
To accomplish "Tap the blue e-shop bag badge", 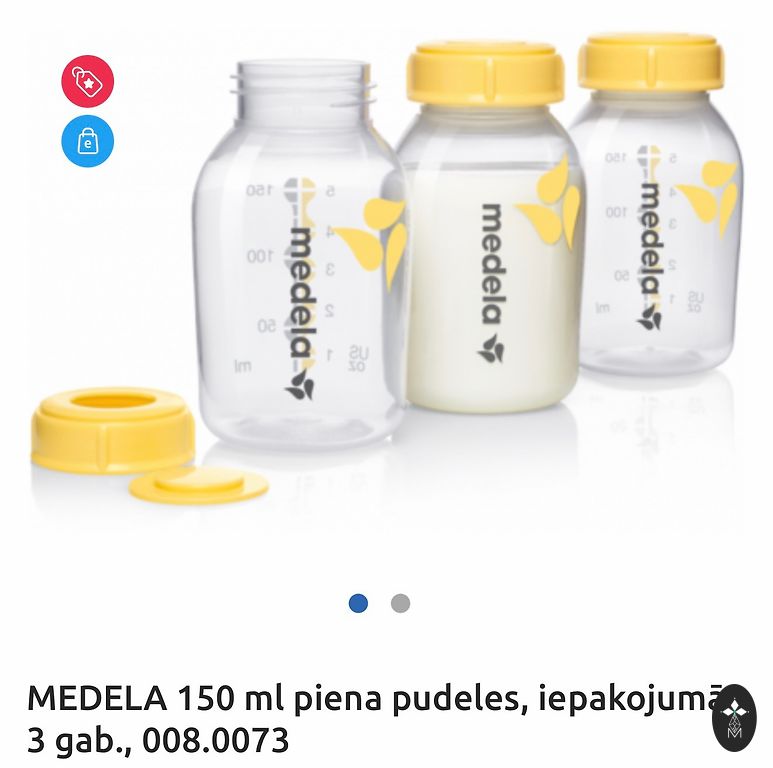I will tap(88, 141).
